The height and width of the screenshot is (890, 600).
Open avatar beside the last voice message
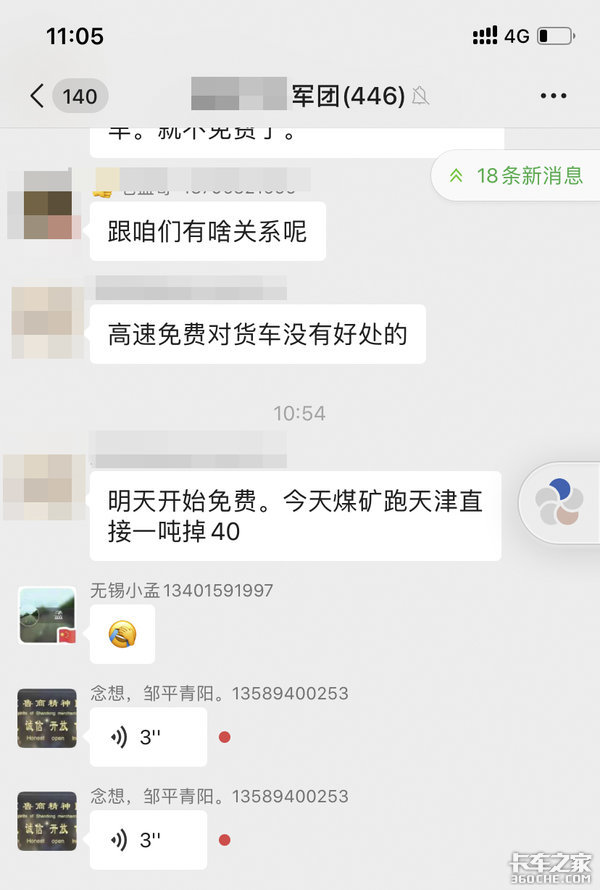coord(47,820)
